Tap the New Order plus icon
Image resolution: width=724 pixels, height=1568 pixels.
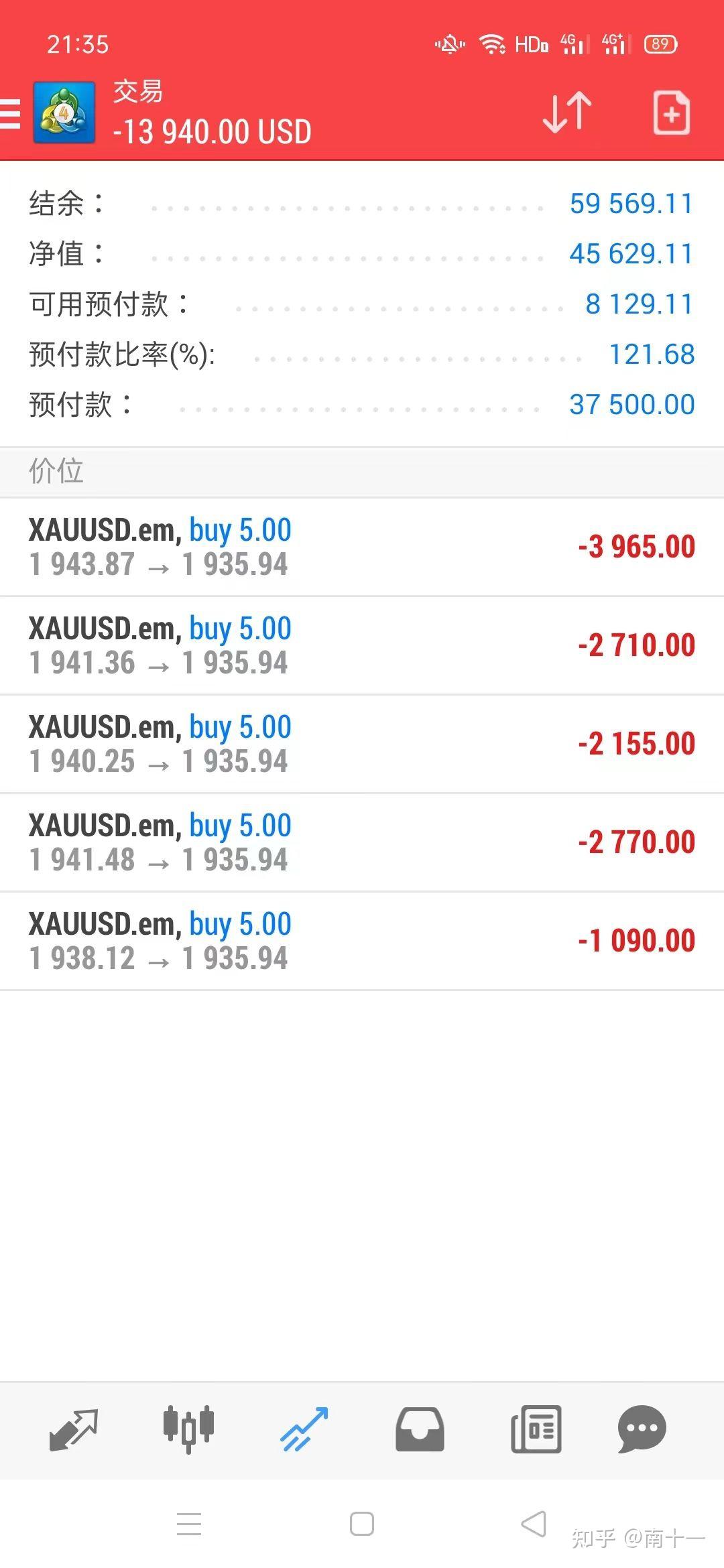(x=671, y=113)
